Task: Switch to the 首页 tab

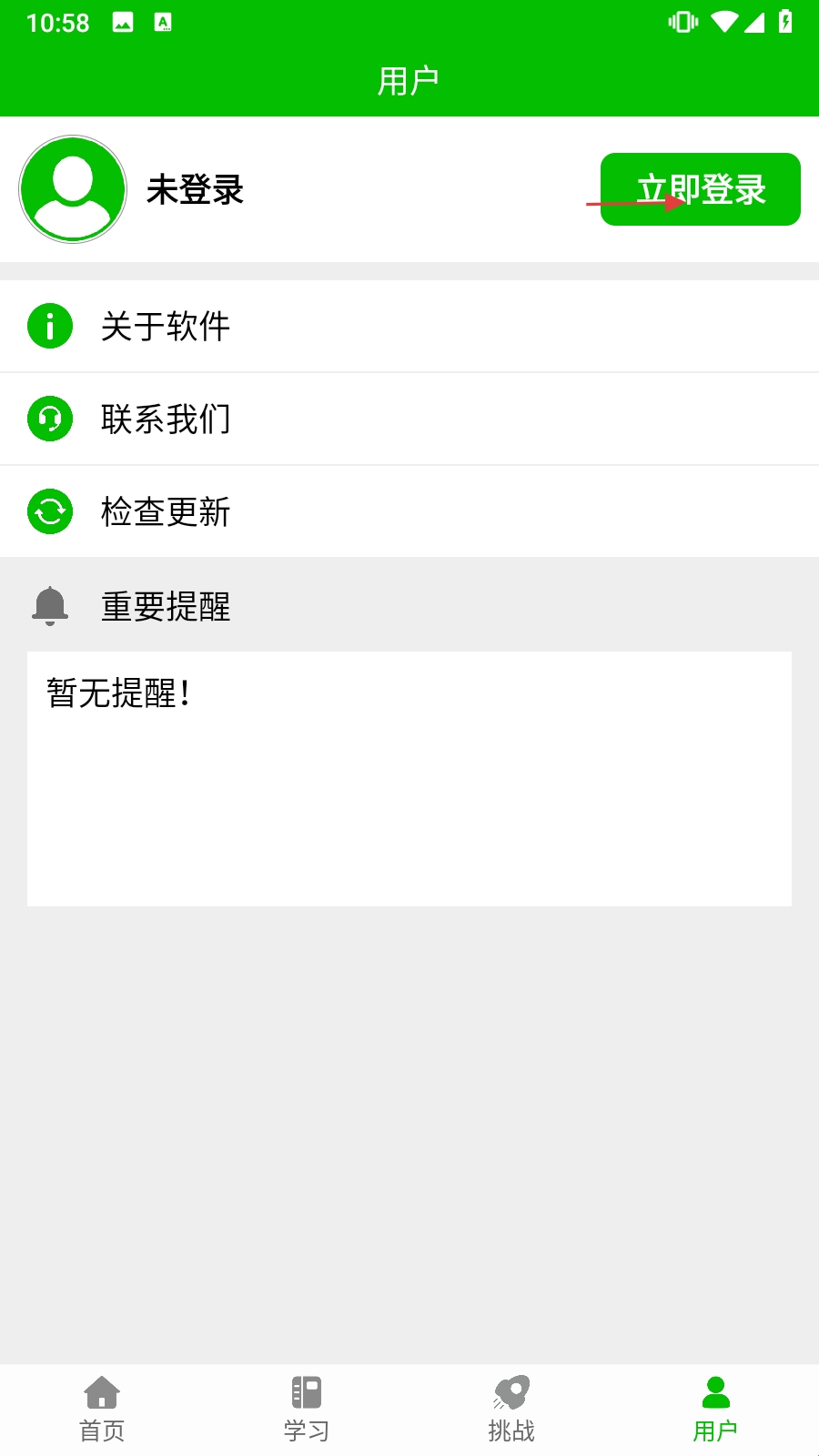Action: (102, 1409)
